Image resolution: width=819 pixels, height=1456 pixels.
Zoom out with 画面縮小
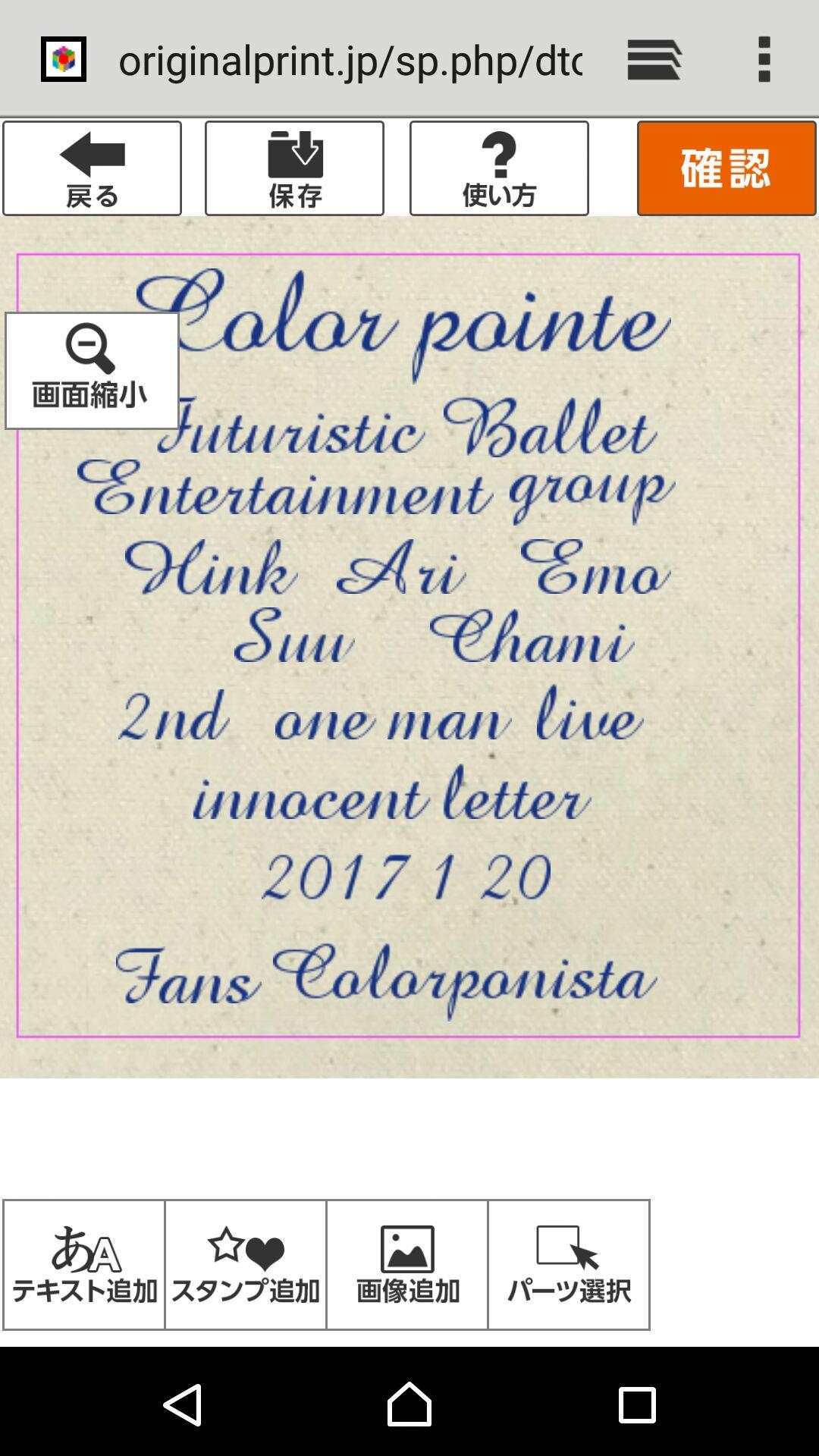(92, 371)
